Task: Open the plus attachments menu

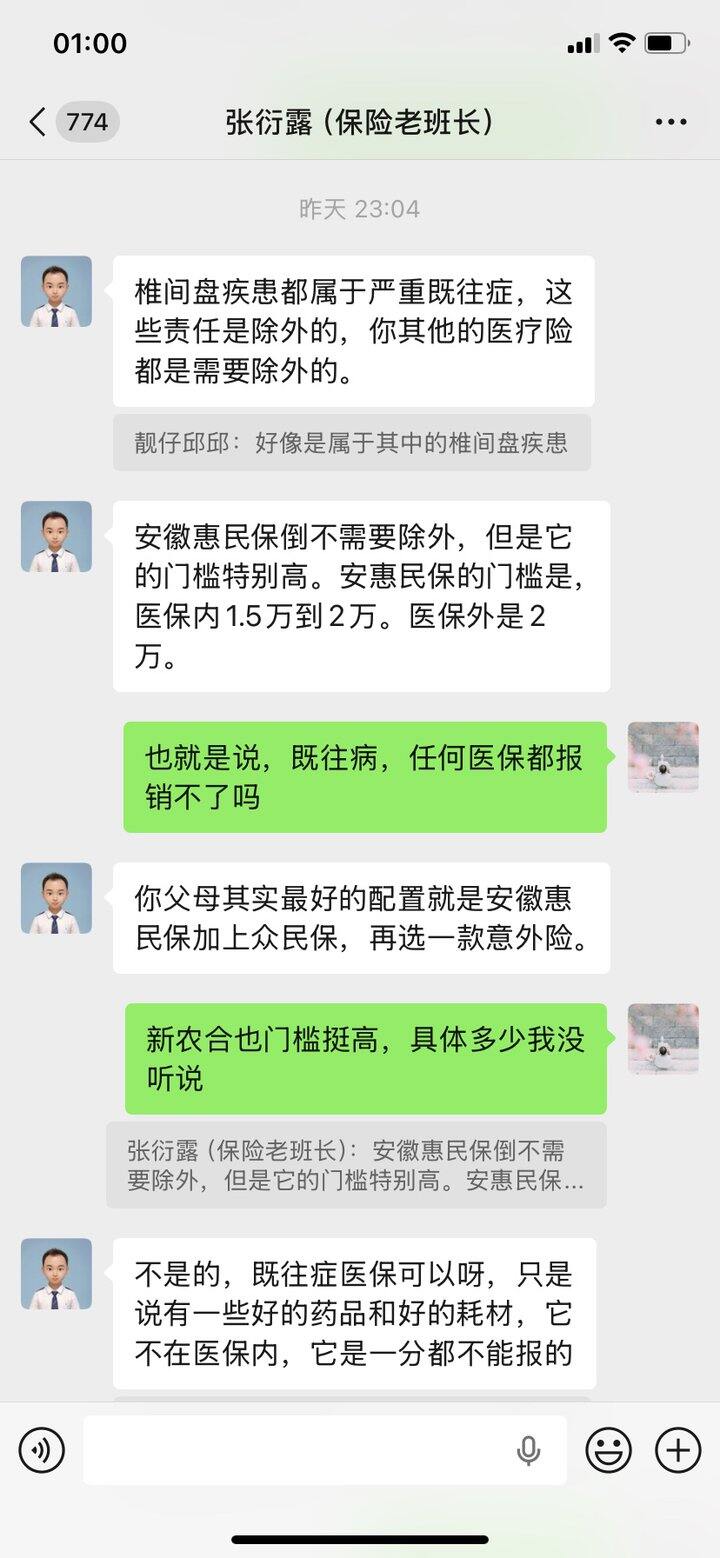Action: tap(677, 1449)
